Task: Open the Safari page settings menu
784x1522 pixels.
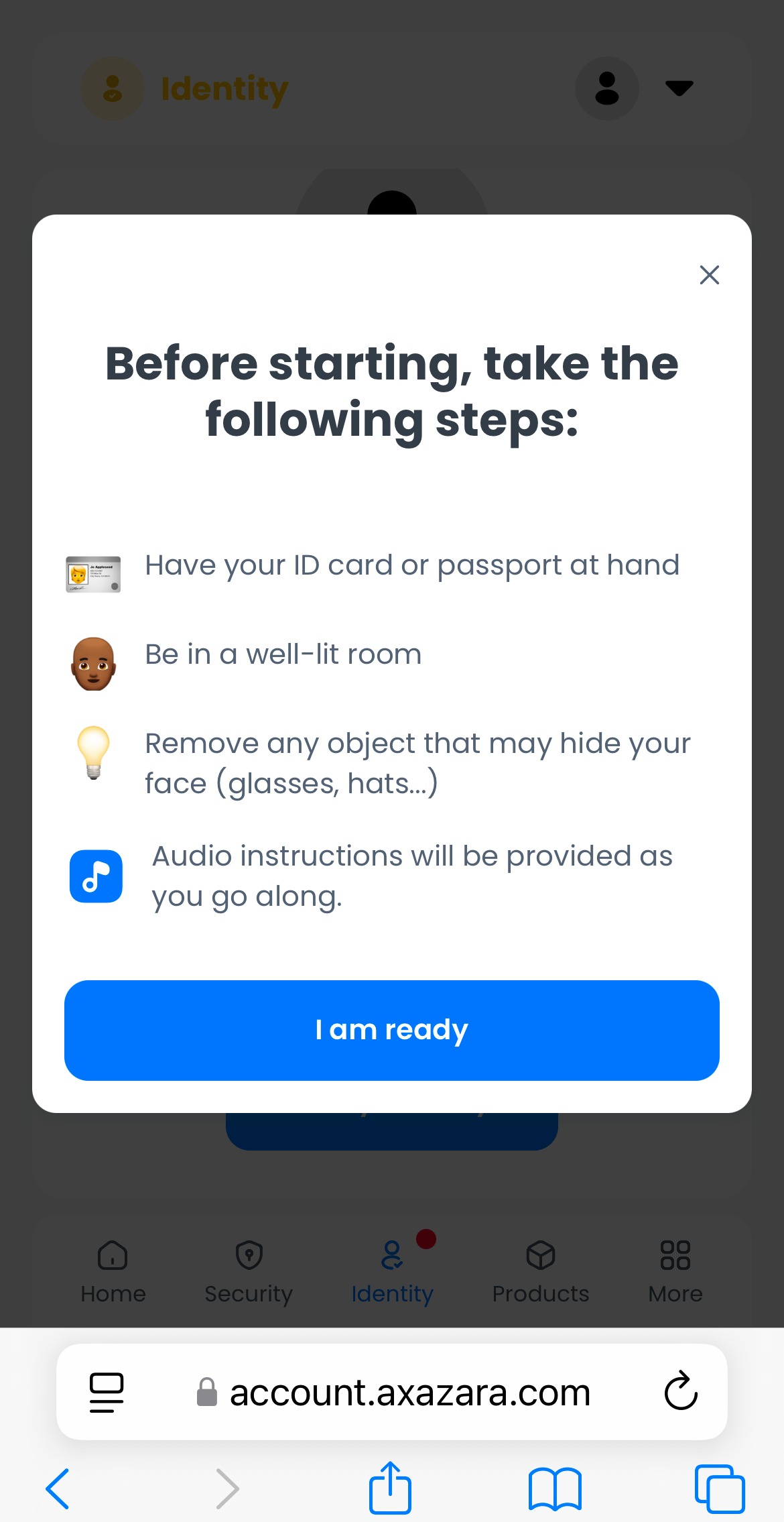Action: [x=107, y=1392]
